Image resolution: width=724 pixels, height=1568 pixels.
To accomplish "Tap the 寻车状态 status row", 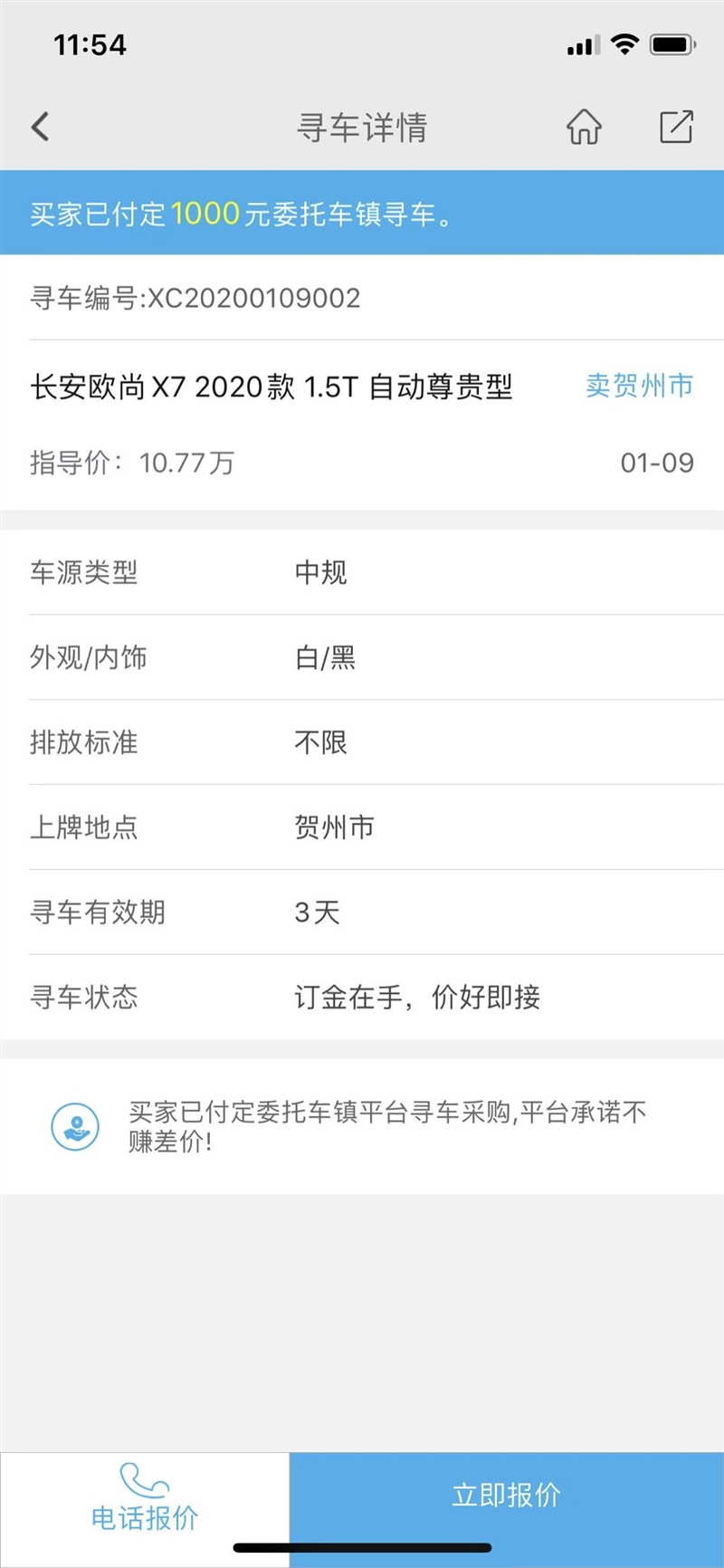I will pyautogui.click(x=362, y=997).
